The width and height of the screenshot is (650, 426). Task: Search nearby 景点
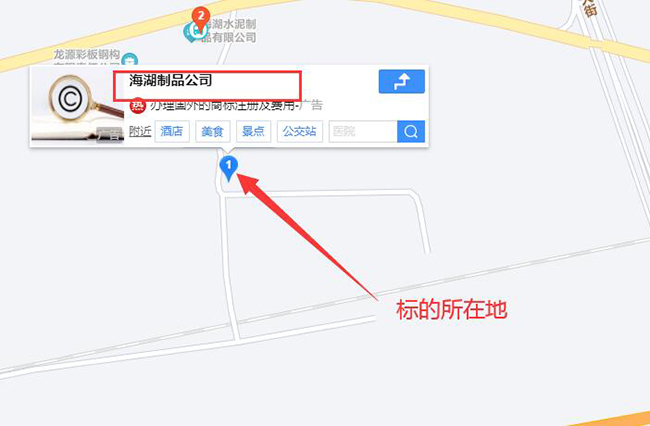coord(254,131)
